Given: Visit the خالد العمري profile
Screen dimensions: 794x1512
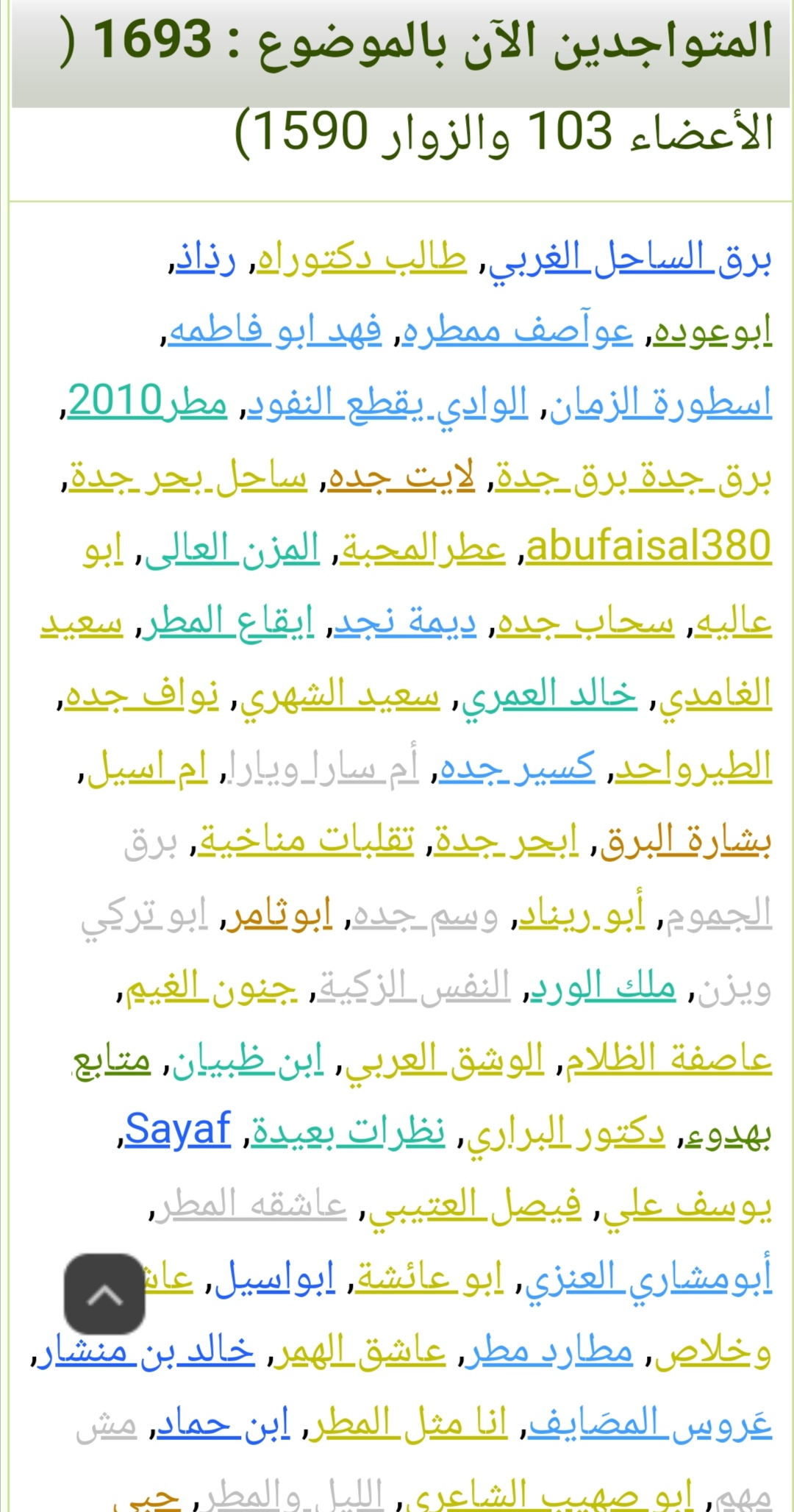Looking at the screenshot, I should point(549,695).
